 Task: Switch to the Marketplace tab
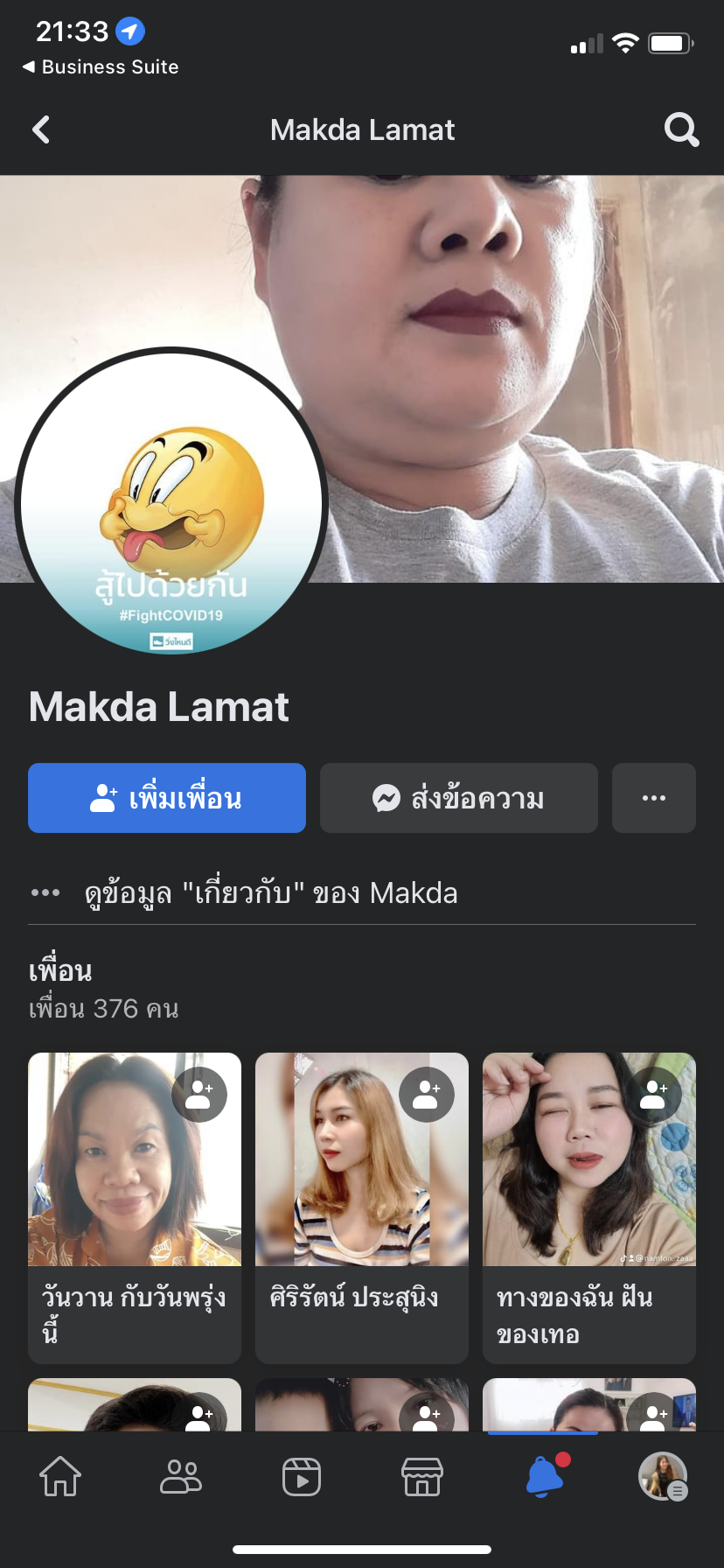tap(422, 1476)
